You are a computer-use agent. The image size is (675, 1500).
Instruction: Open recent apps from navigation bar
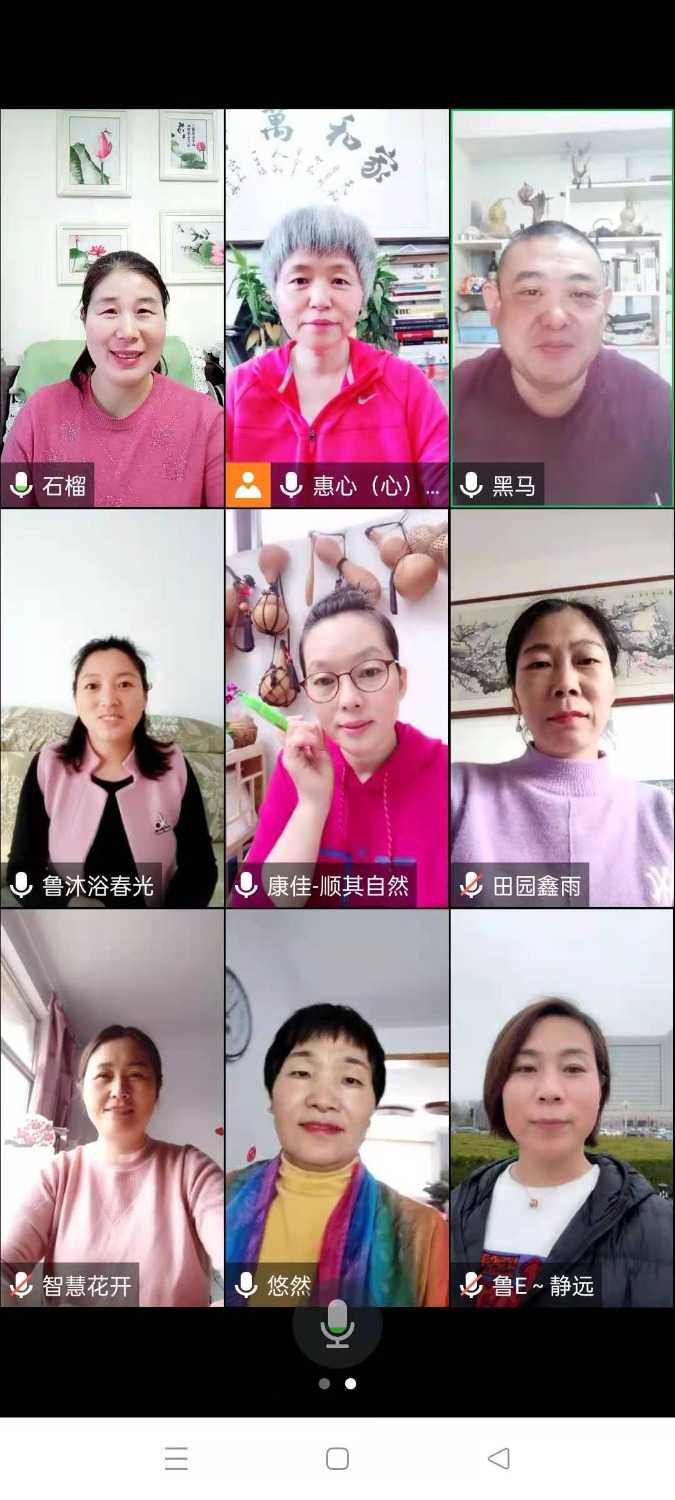click(176, 1458)
